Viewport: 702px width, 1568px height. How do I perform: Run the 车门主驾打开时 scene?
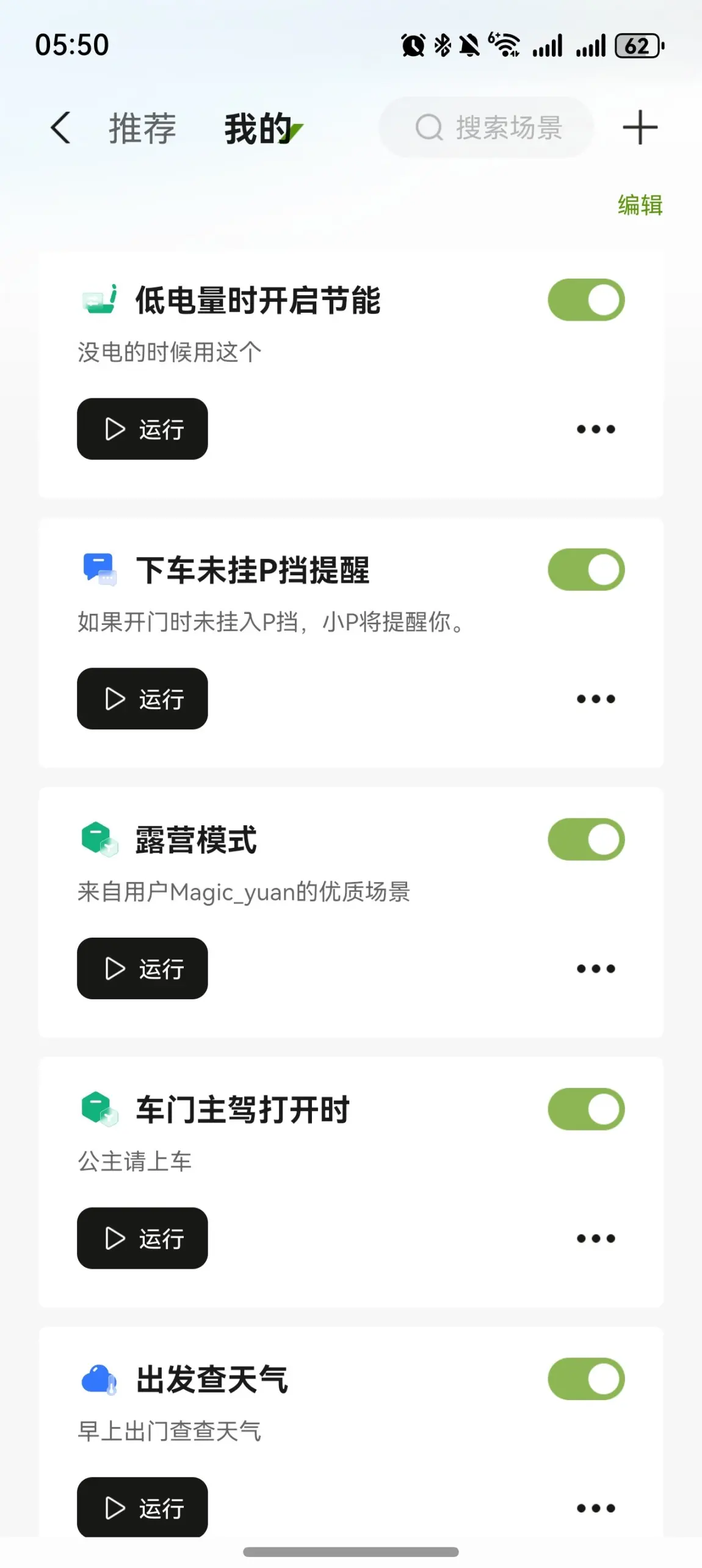pos(142,1238)
